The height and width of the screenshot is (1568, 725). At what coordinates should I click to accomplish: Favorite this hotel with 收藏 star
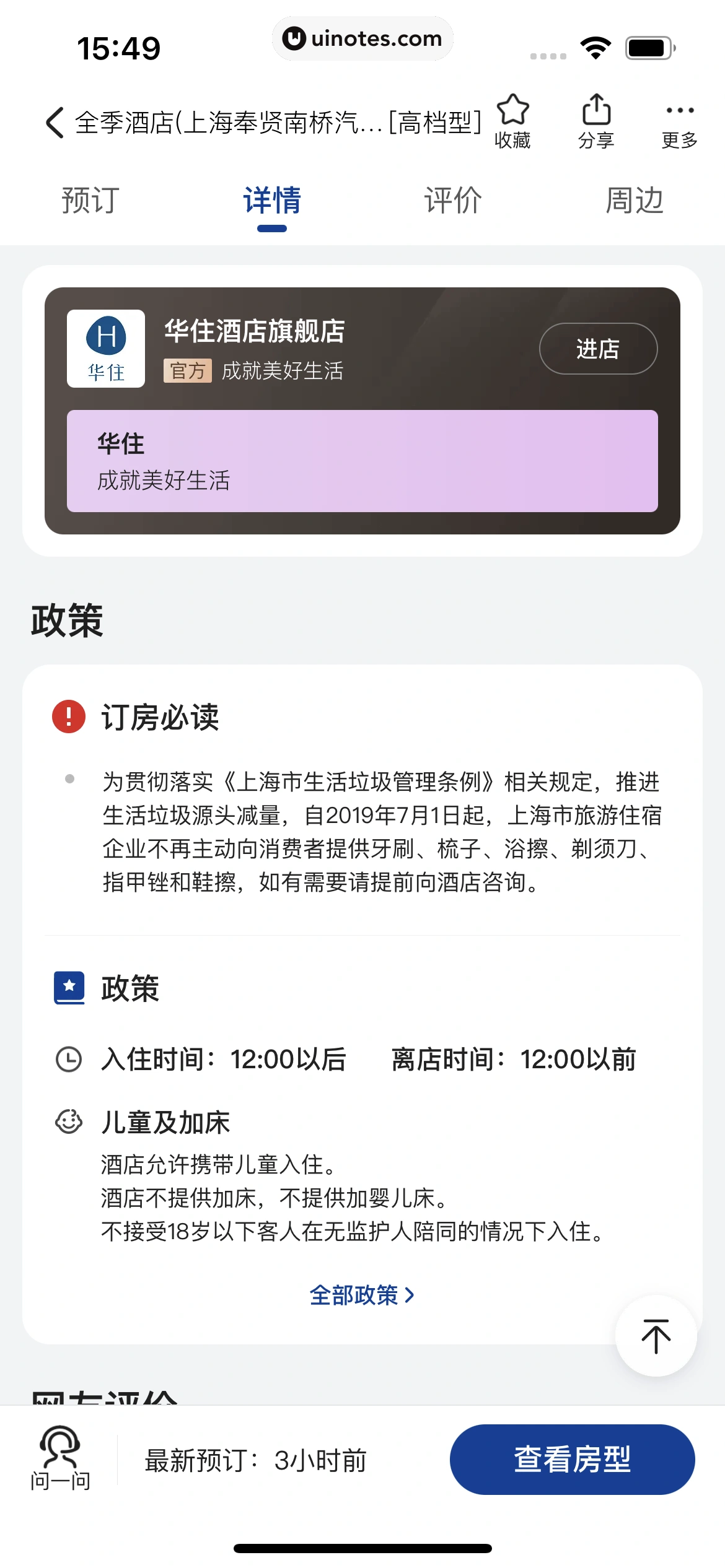[512, 121]
